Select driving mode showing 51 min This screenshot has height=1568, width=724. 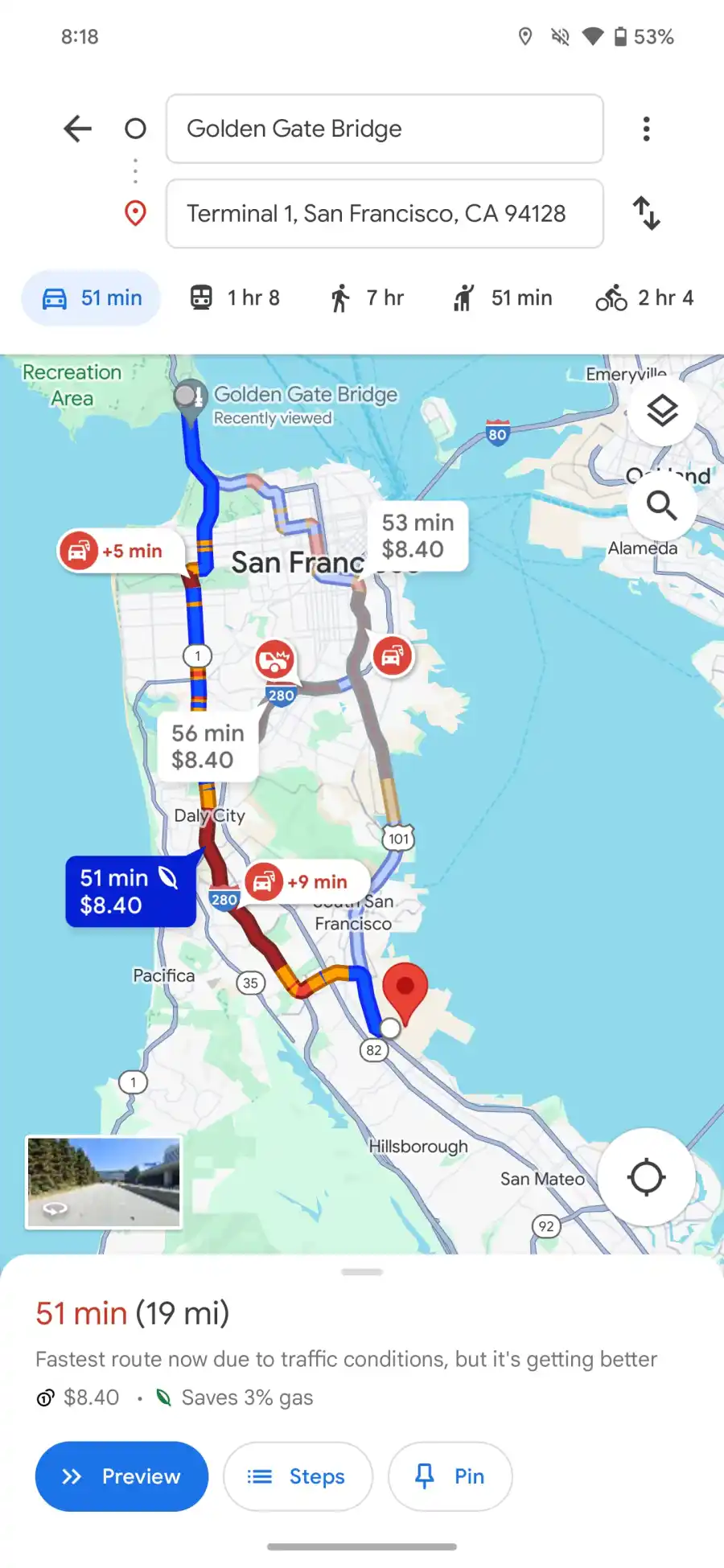(x=91, y=298)
